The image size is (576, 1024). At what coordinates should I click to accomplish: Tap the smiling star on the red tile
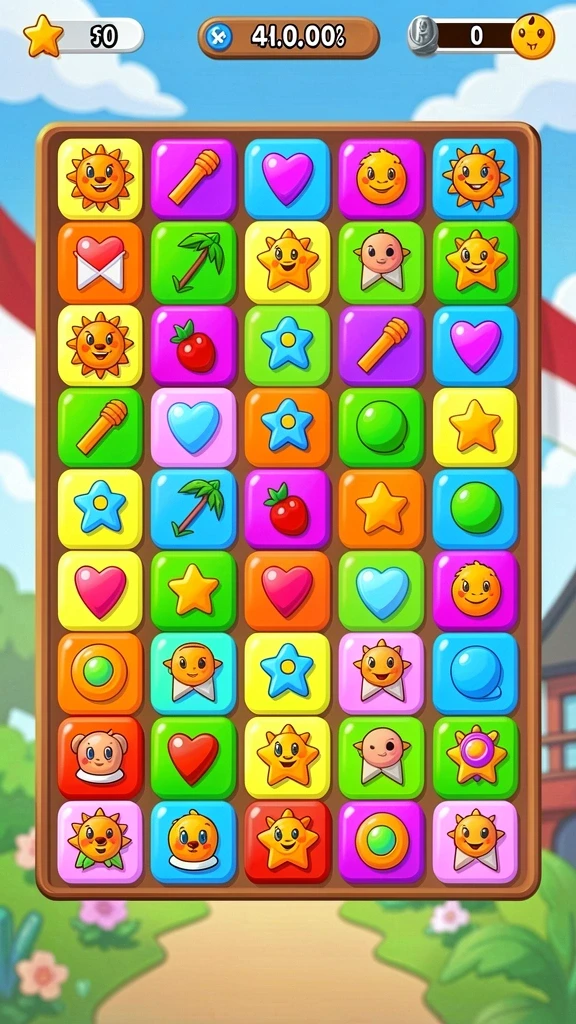pyautogui.click(x=287, y=842)
